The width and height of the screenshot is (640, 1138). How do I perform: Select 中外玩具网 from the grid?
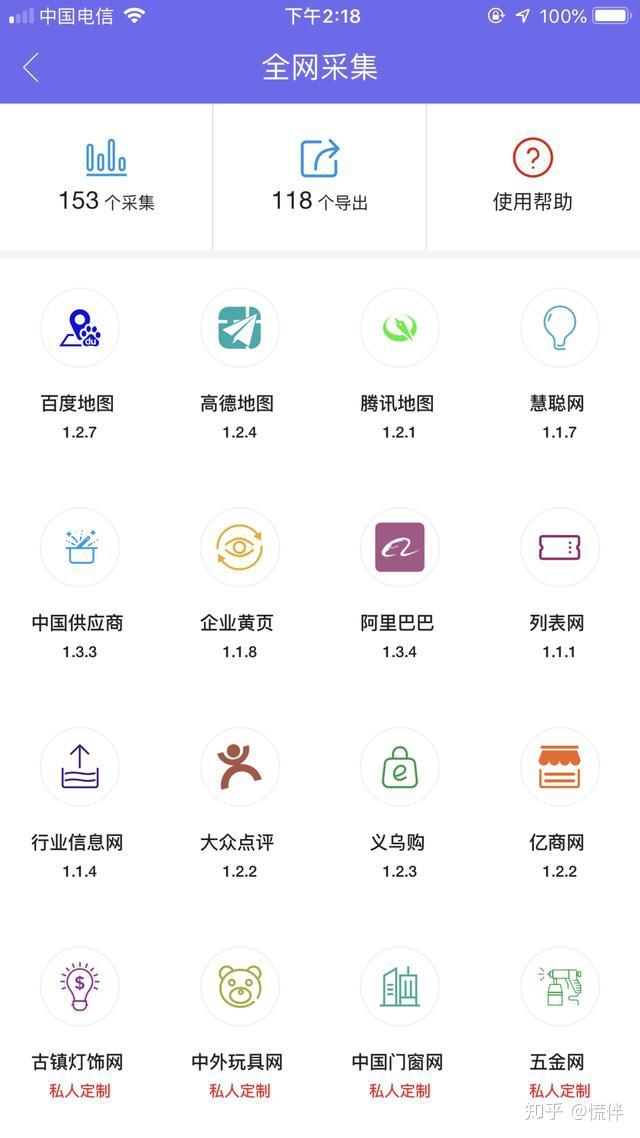click(239, 1023)
